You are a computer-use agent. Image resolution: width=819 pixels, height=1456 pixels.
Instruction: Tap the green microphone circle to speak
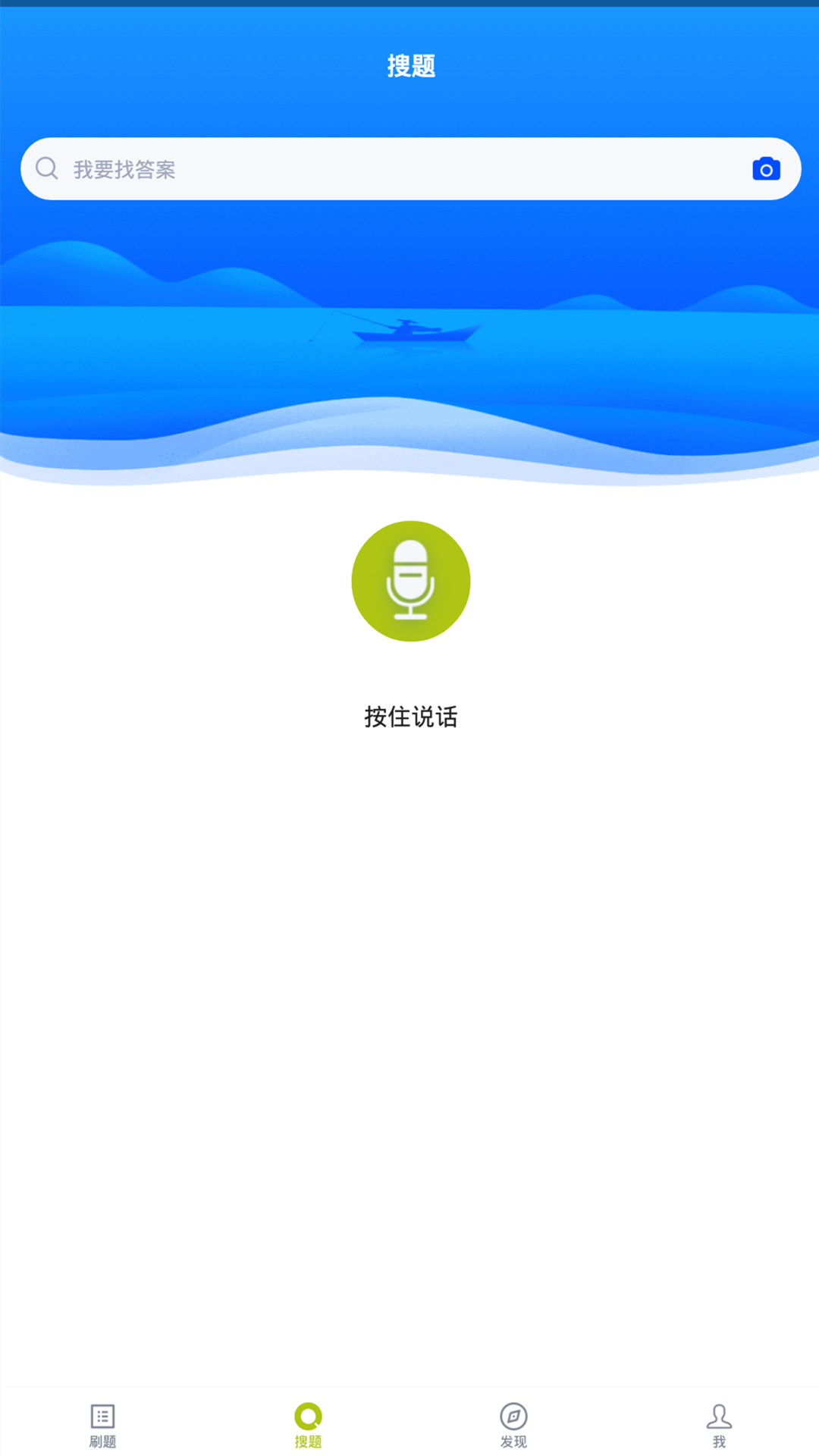pyautogui.click(x=411, y=581)
